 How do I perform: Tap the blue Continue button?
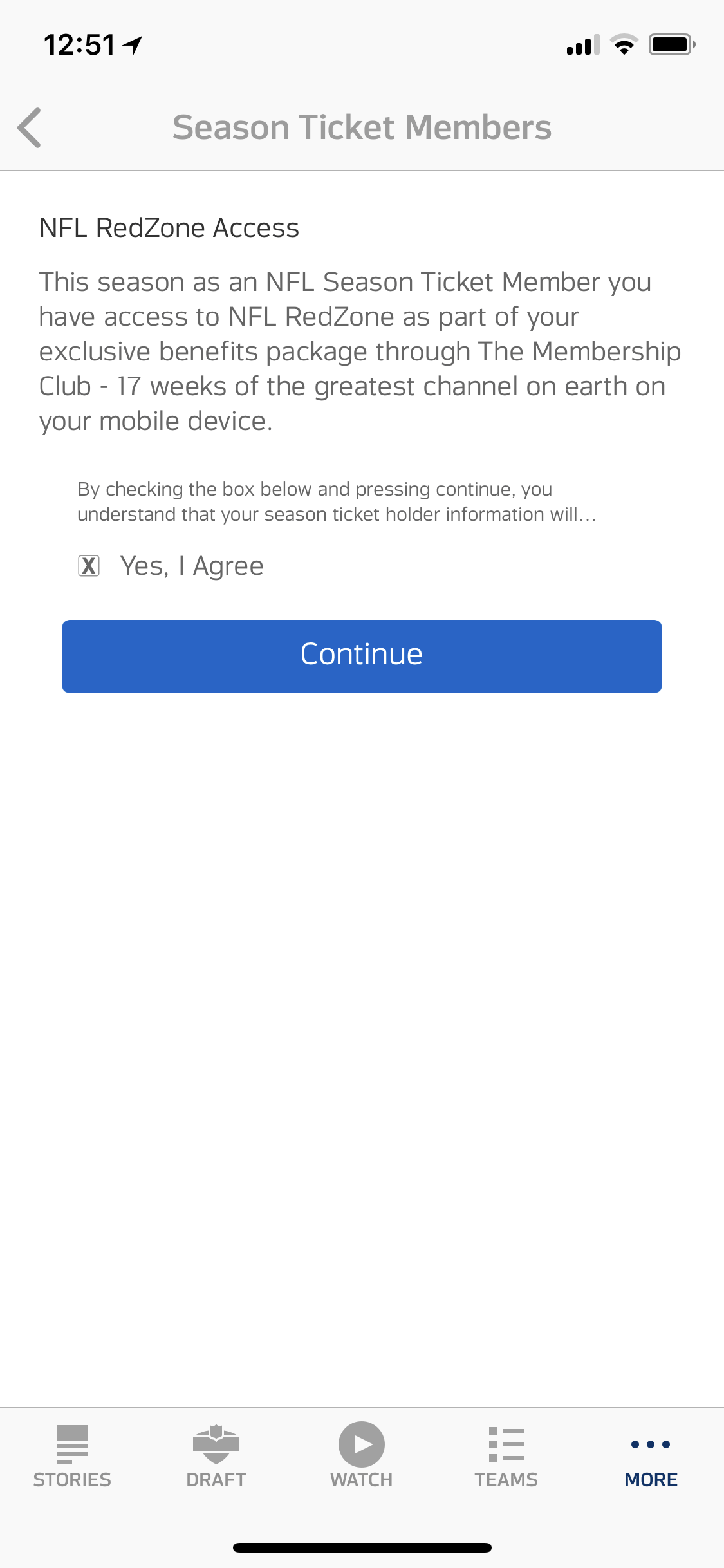(362, 656)
